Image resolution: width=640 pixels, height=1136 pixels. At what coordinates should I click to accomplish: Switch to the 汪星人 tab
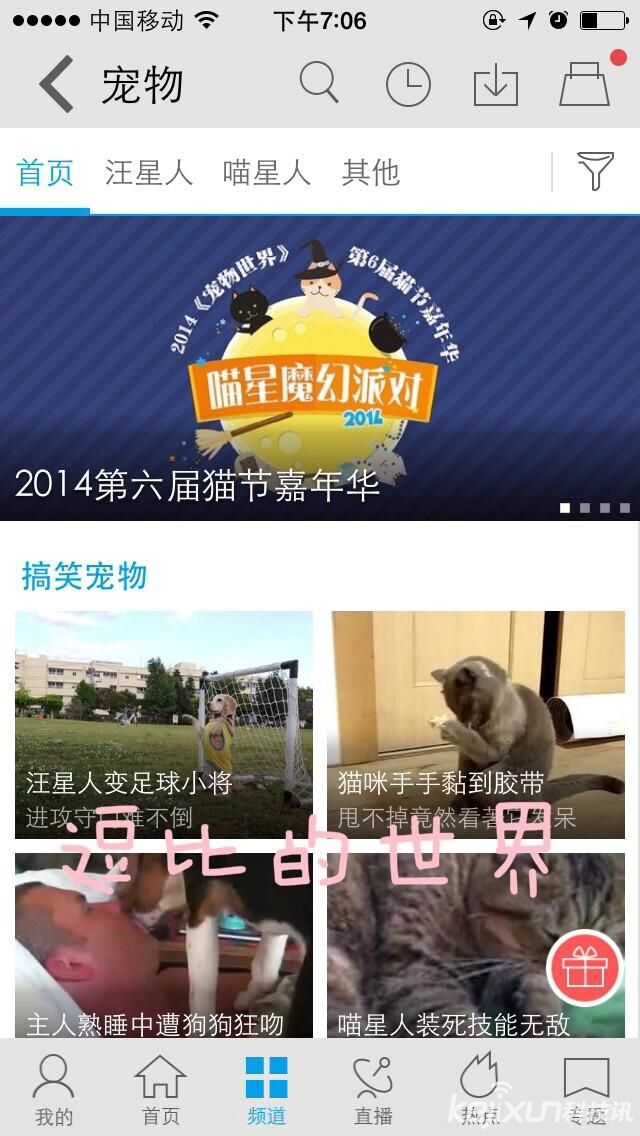point(148,173)
